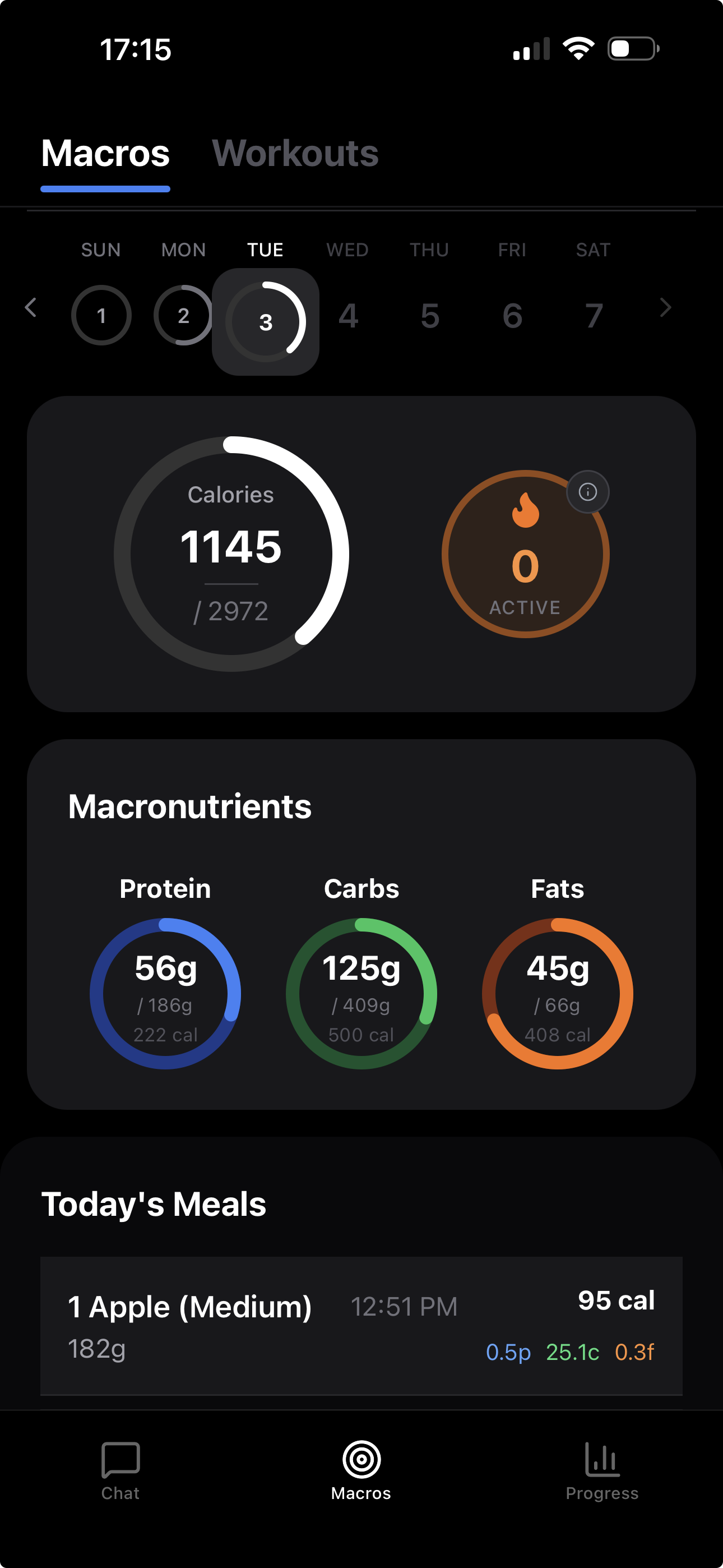Tap the Carbs ring icon
Image resolution: width=723 pixels, height=1568 pixels.
pos(361,992)
